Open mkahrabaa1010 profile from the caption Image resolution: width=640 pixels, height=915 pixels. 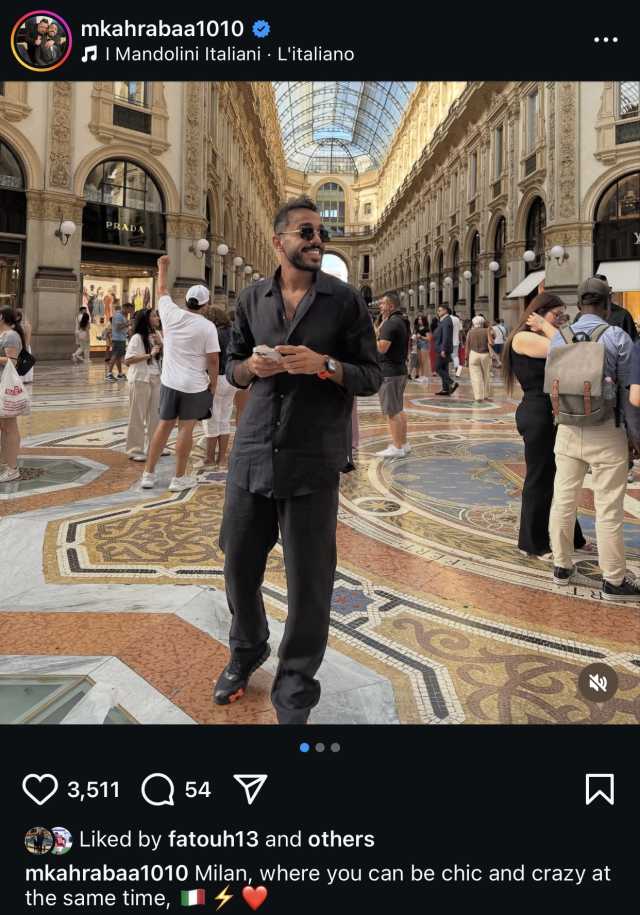106,873
